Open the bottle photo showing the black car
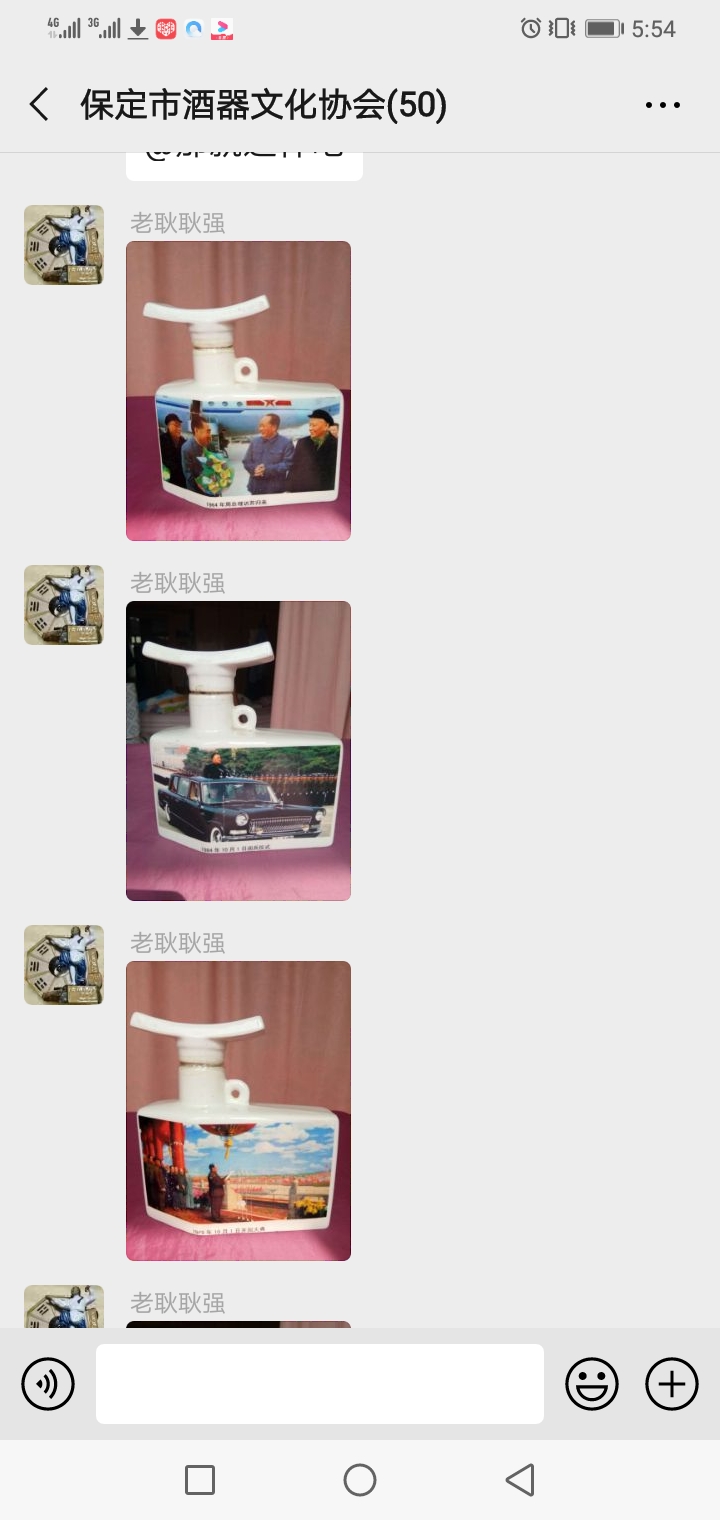This screenshot has width=720, height=1520. click(238, 751)
